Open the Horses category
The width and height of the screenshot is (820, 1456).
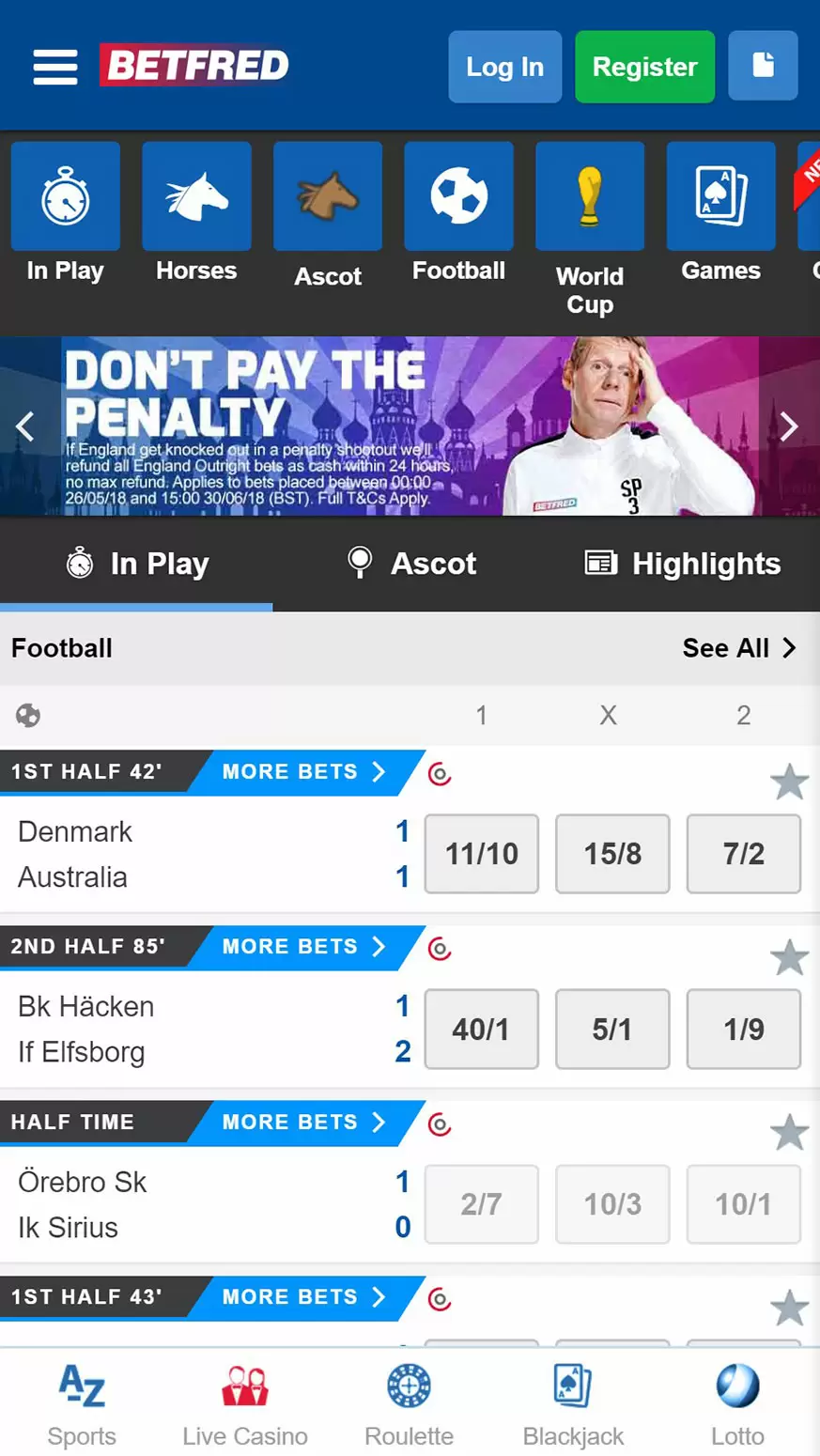(x=196, y=213)
